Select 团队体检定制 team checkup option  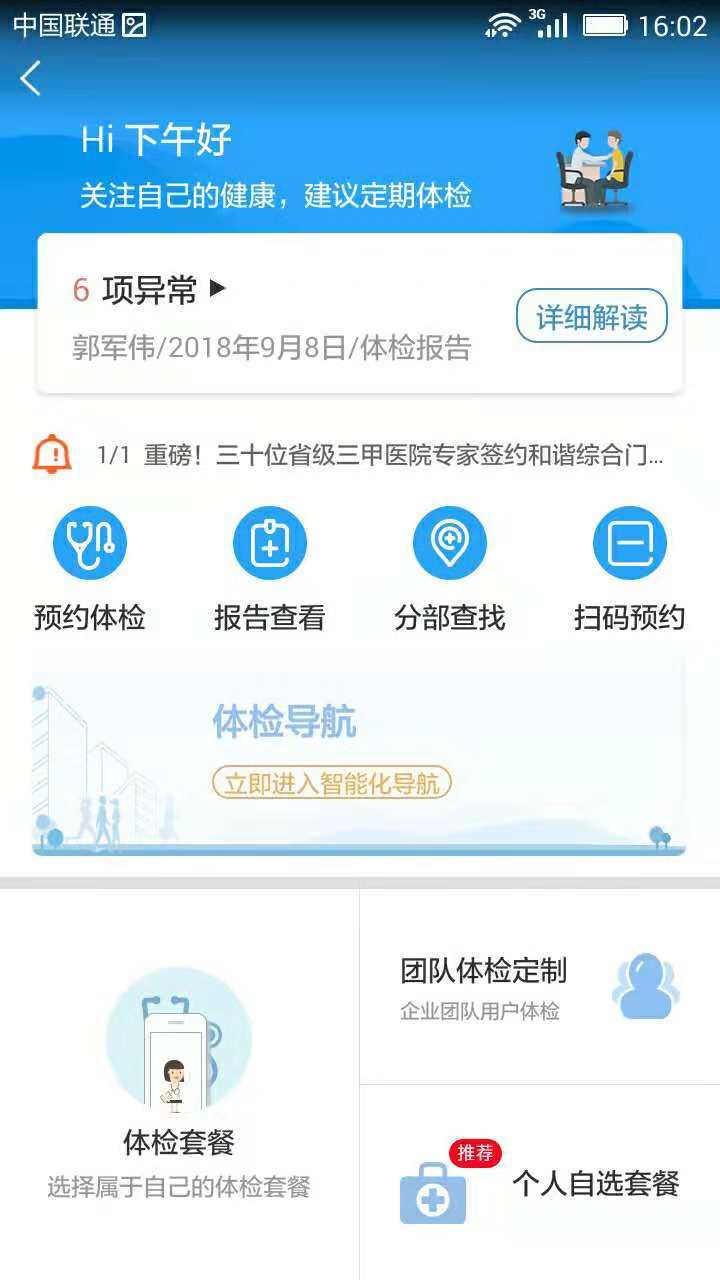pyautogui.click(x=540, y=987)
